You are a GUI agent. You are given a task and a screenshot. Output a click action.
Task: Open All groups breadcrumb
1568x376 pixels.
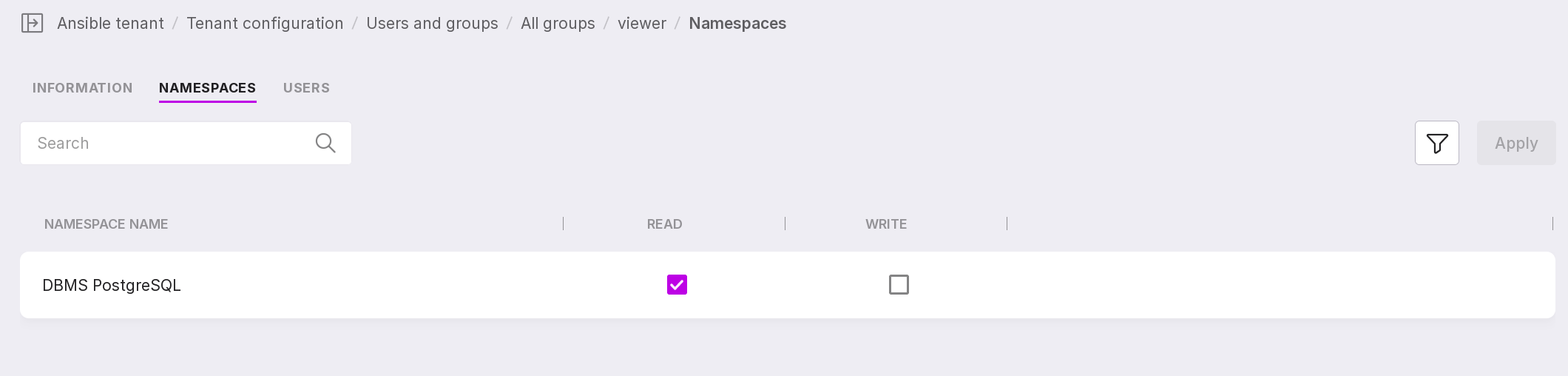coord(558,24)
